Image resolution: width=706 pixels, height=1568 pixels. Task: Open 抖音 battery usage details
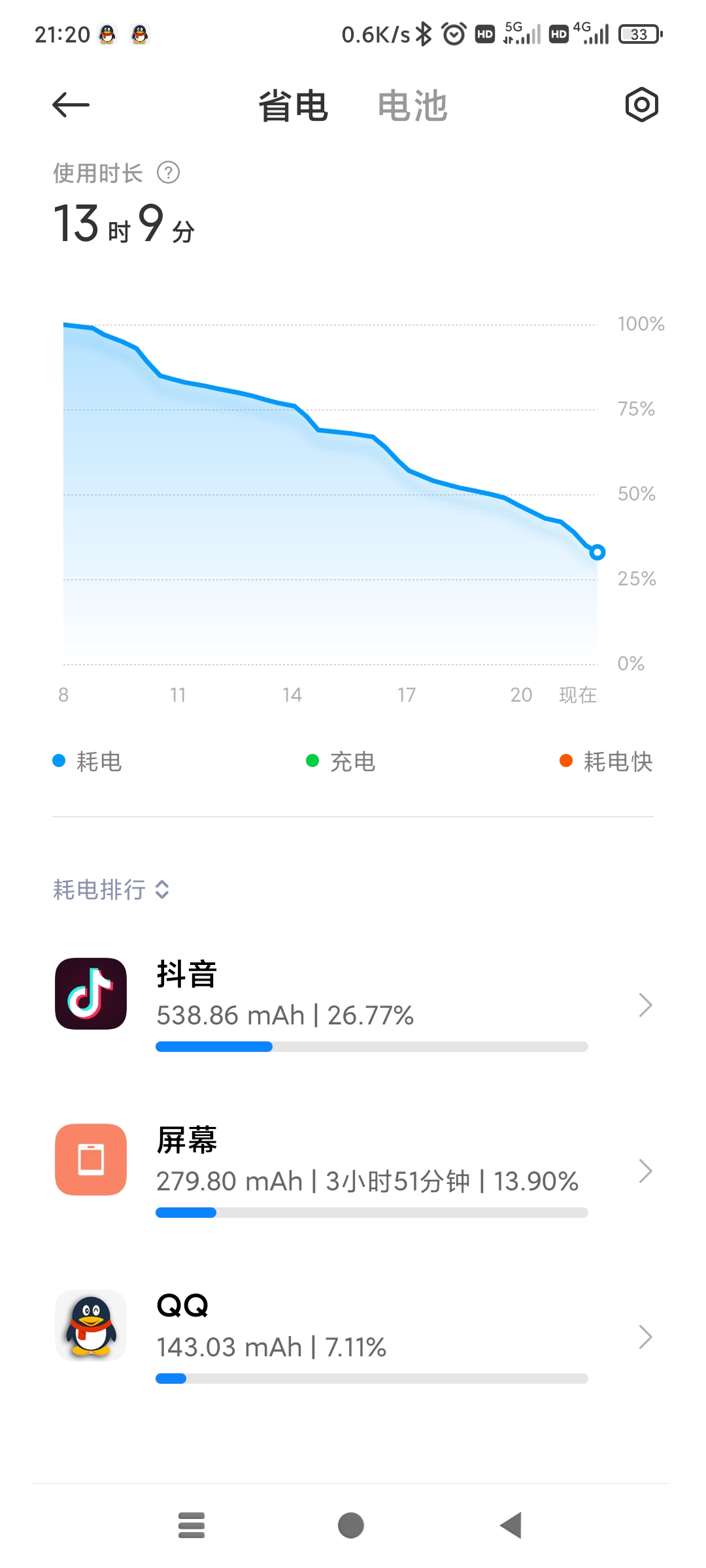point(353,1004)
